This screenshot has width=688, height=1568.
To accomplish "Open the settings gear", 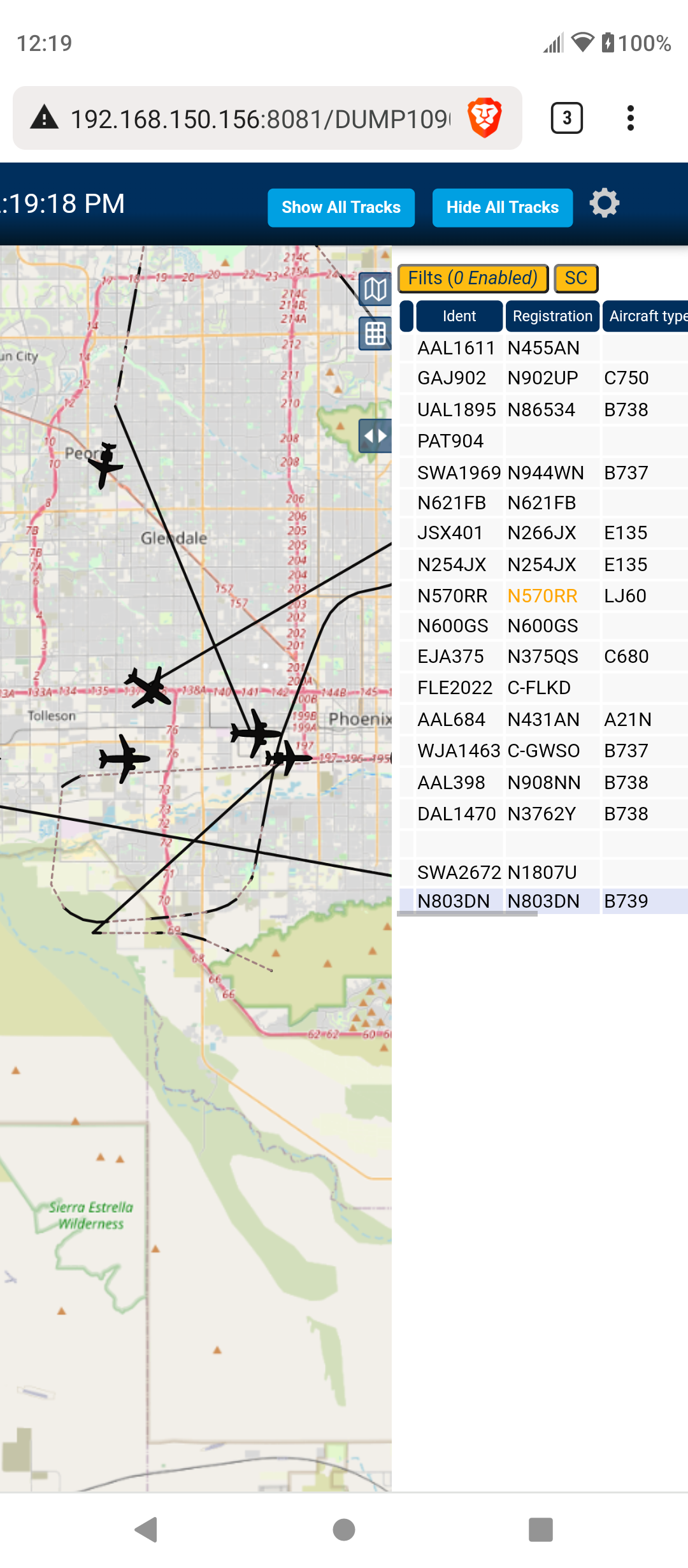I will point(604,204).
